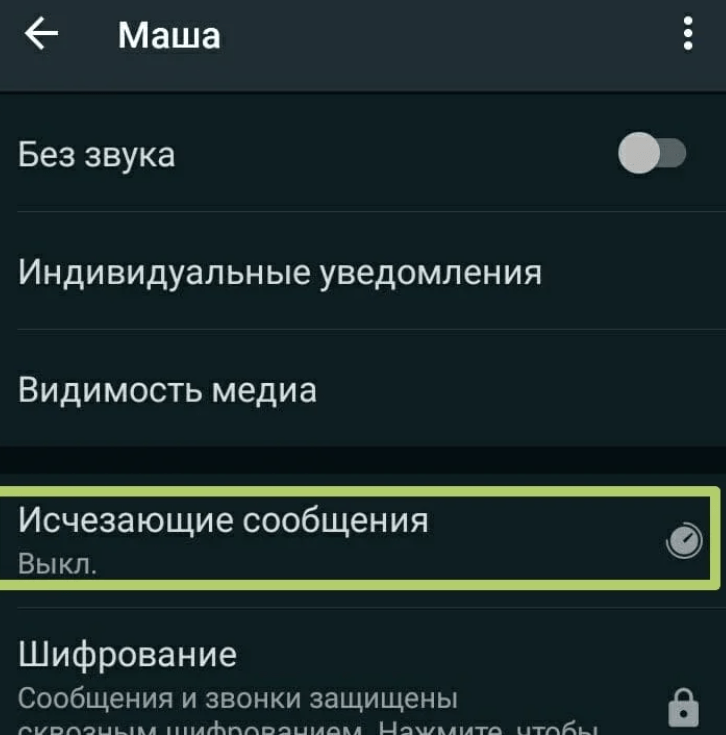Image resolution: width=726 pixels, height=735 pixels.
Task: Toggle the Без звука mute switch
Action: 653,155
